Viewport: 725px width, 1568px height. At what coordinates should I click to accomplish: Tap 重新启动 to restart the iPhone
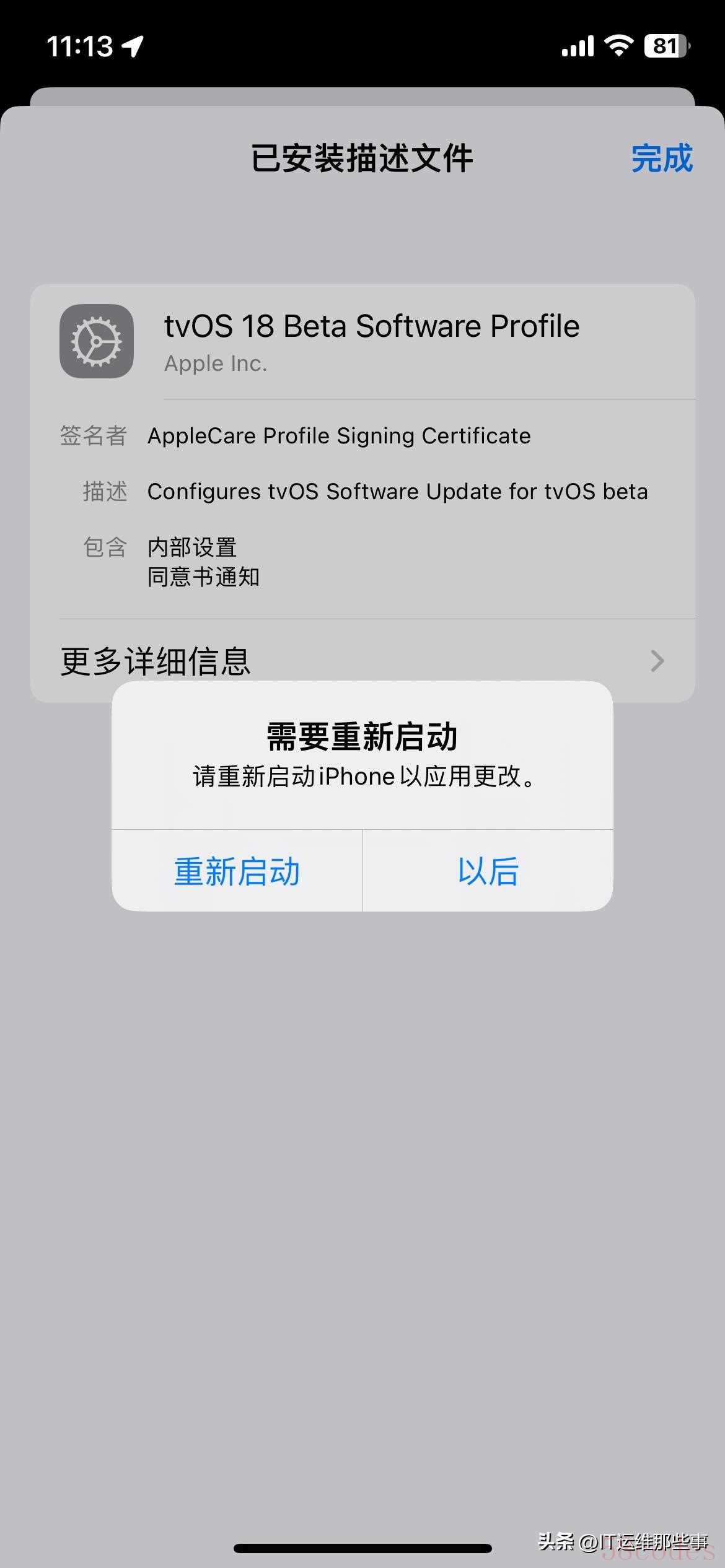tap(237, 871)
